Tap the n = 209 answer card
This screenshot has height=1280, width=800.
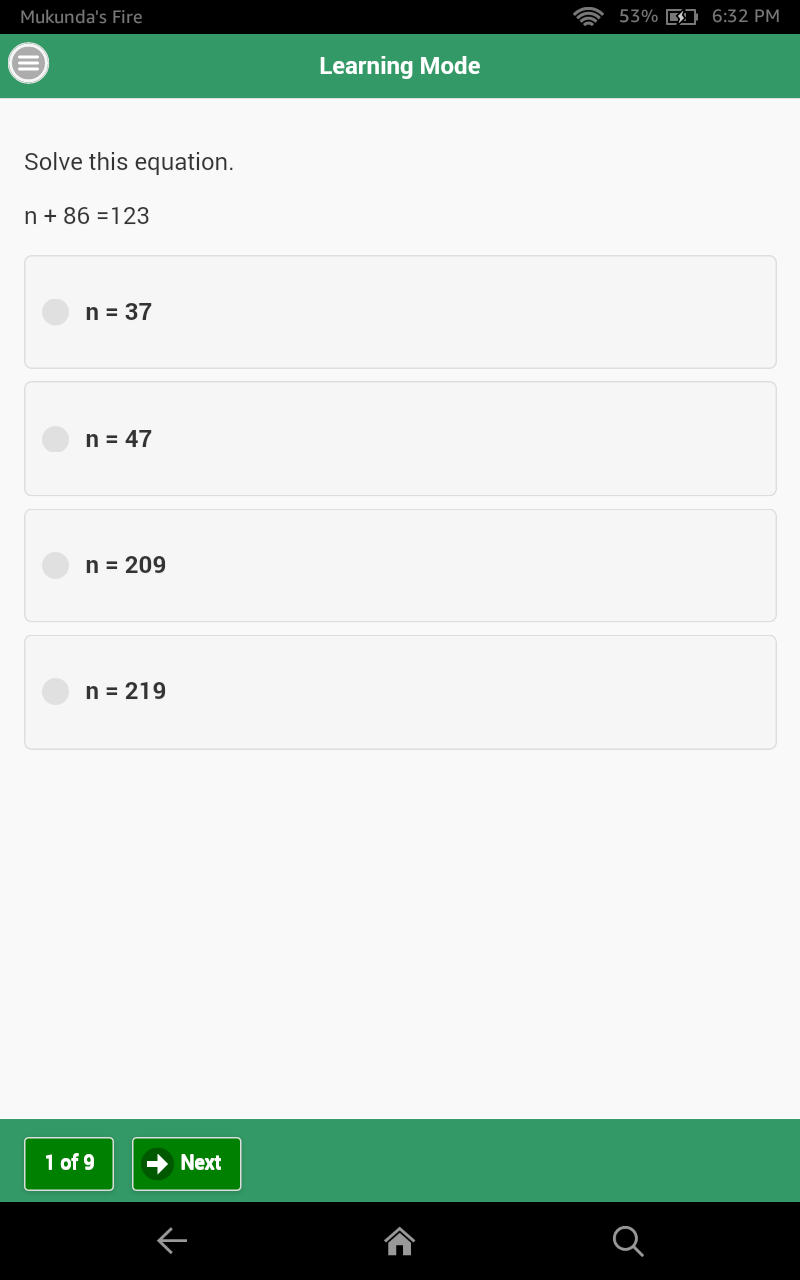400,565
